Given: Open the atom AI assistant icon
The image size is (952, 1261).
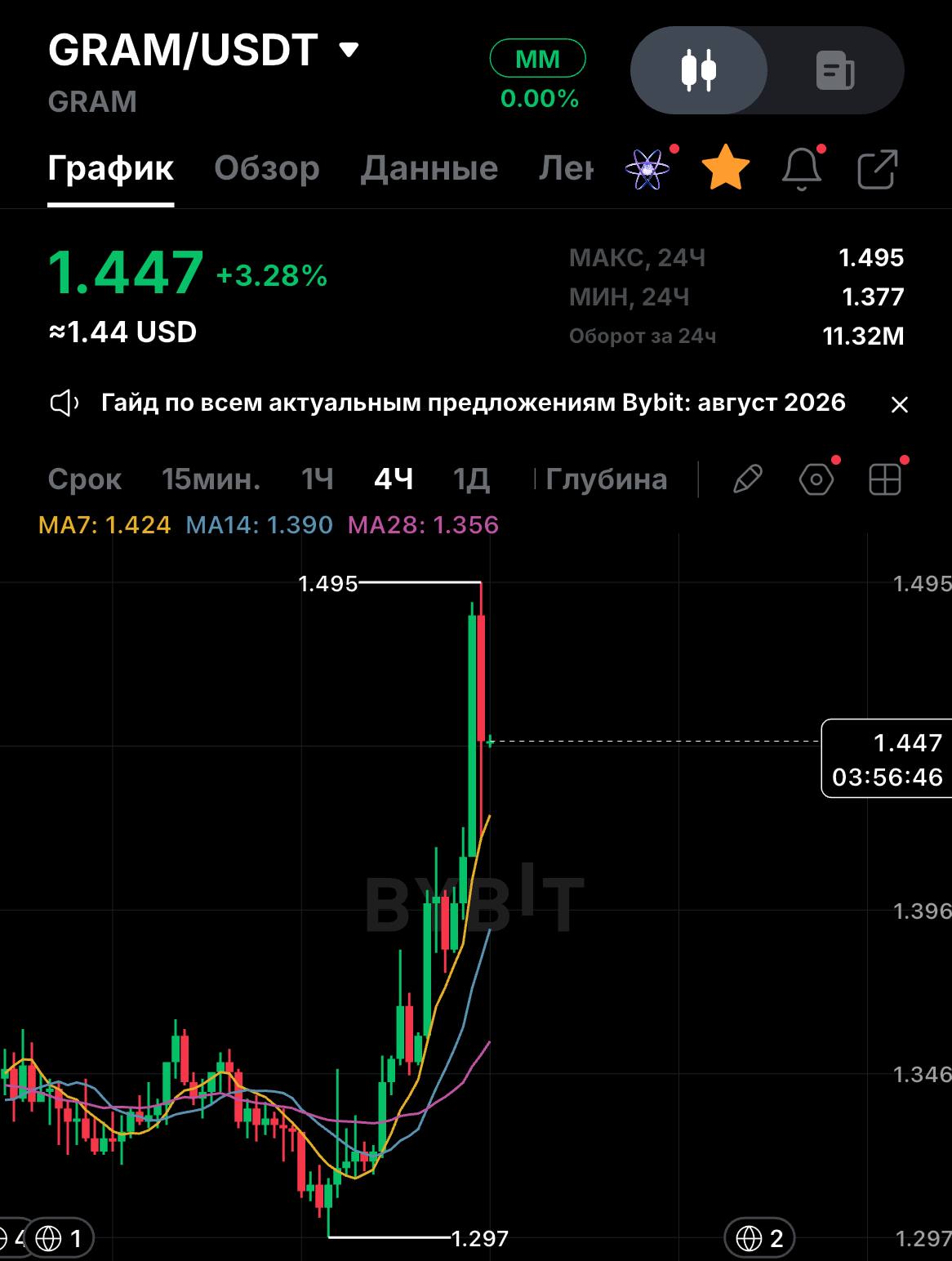Looking at the screenshot, I should (647, 169).
